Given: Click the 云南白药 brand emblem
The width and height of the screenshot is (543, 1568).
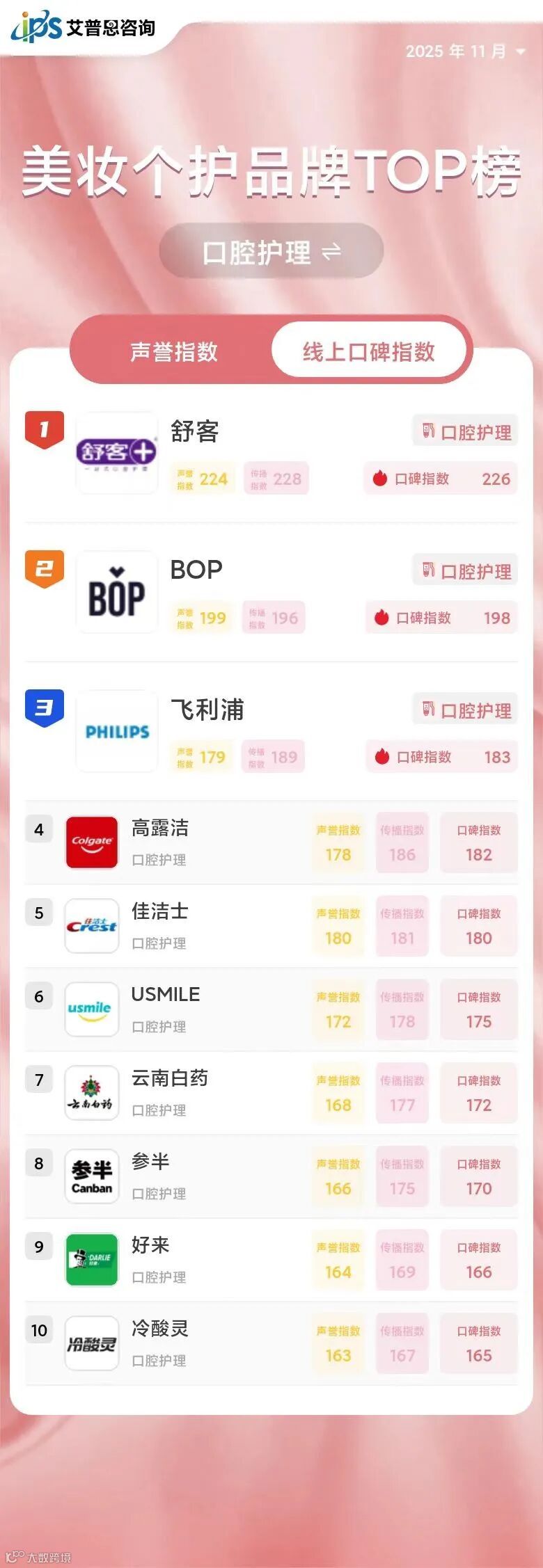Looking at the screenshot, I should 91,1093.
